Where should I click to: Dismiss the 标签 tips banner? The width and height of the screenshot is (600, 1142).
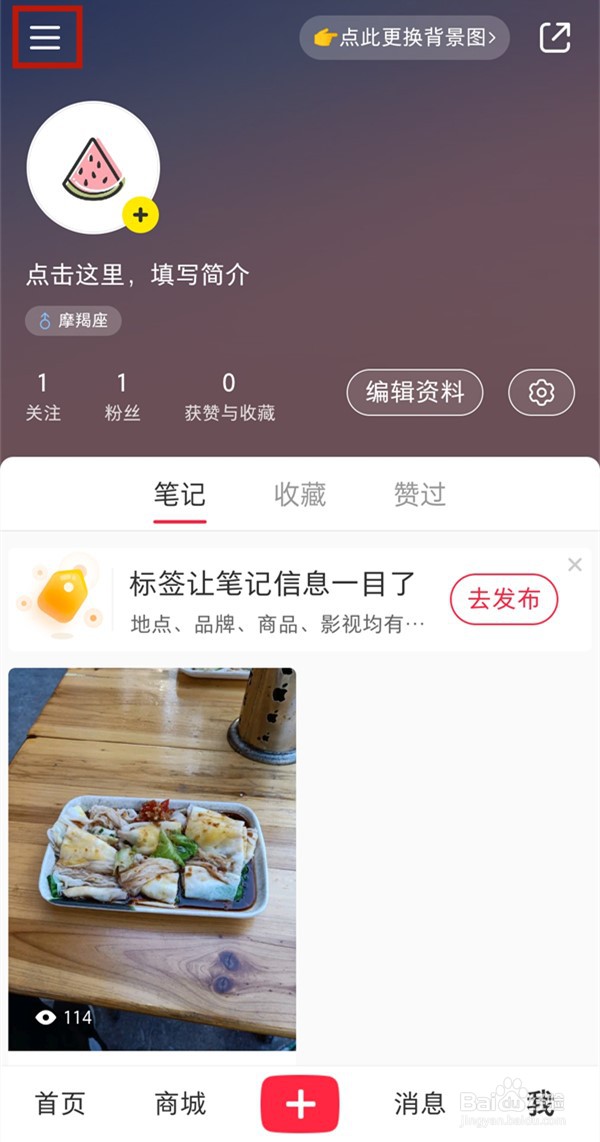pos(575,565)
